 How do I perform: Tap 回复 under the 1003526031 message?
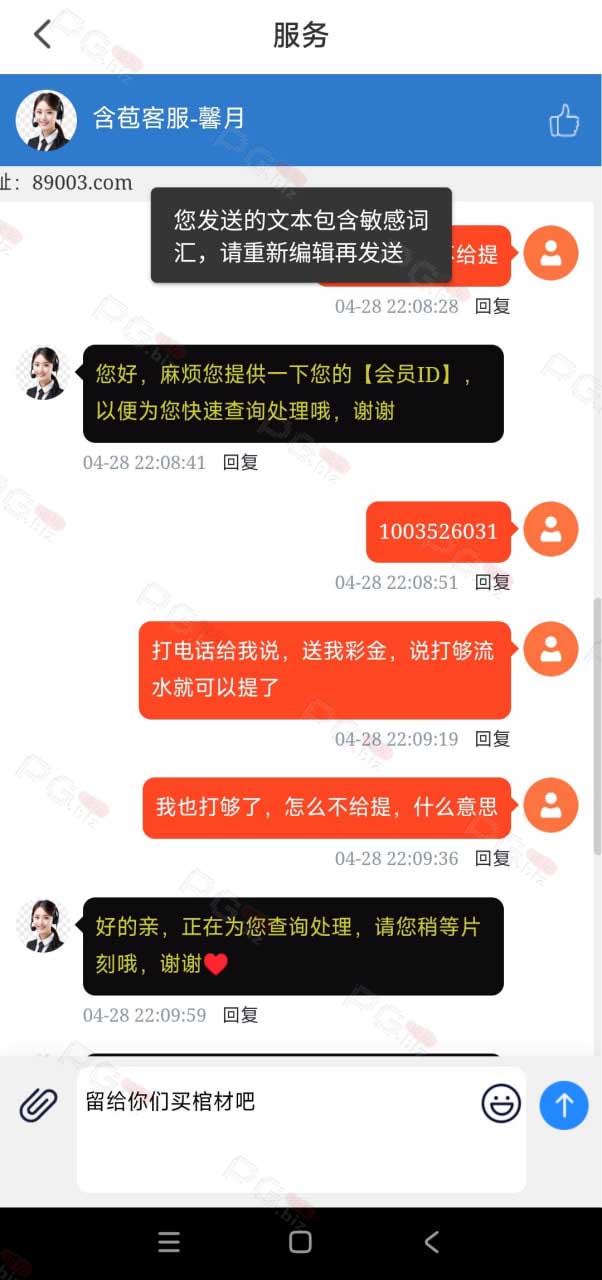(x=493, y=582)
